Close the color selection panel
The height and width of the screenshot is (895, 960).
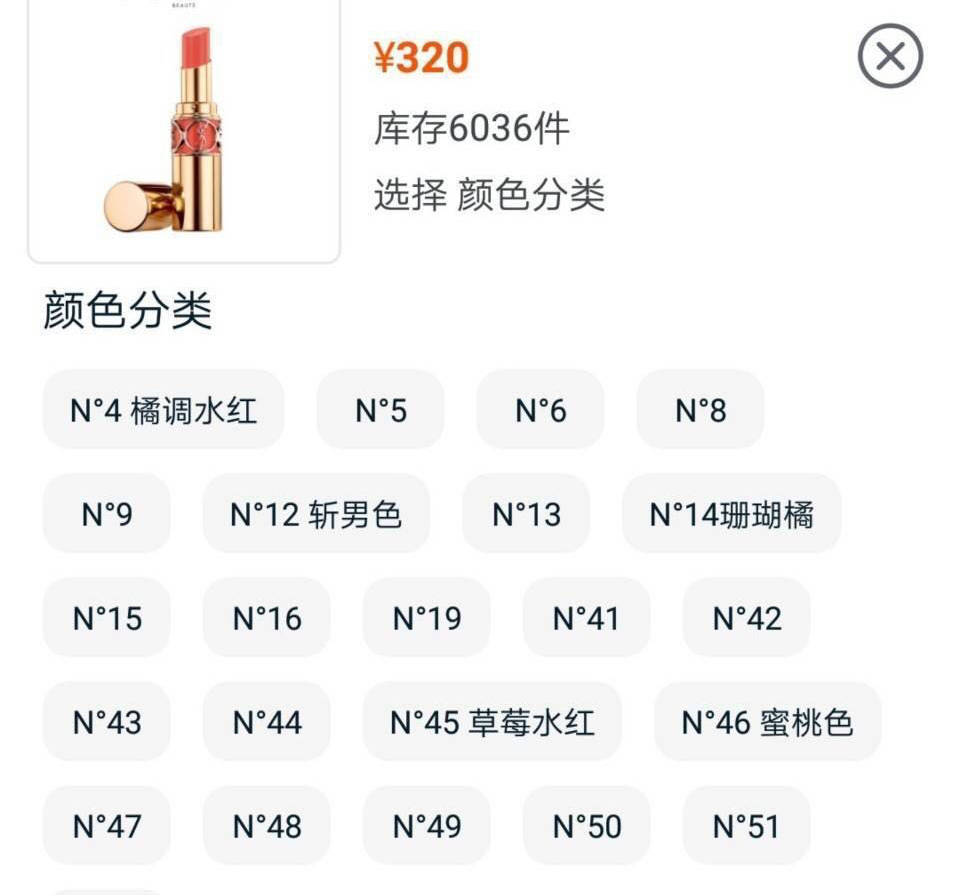coord(889,56)
